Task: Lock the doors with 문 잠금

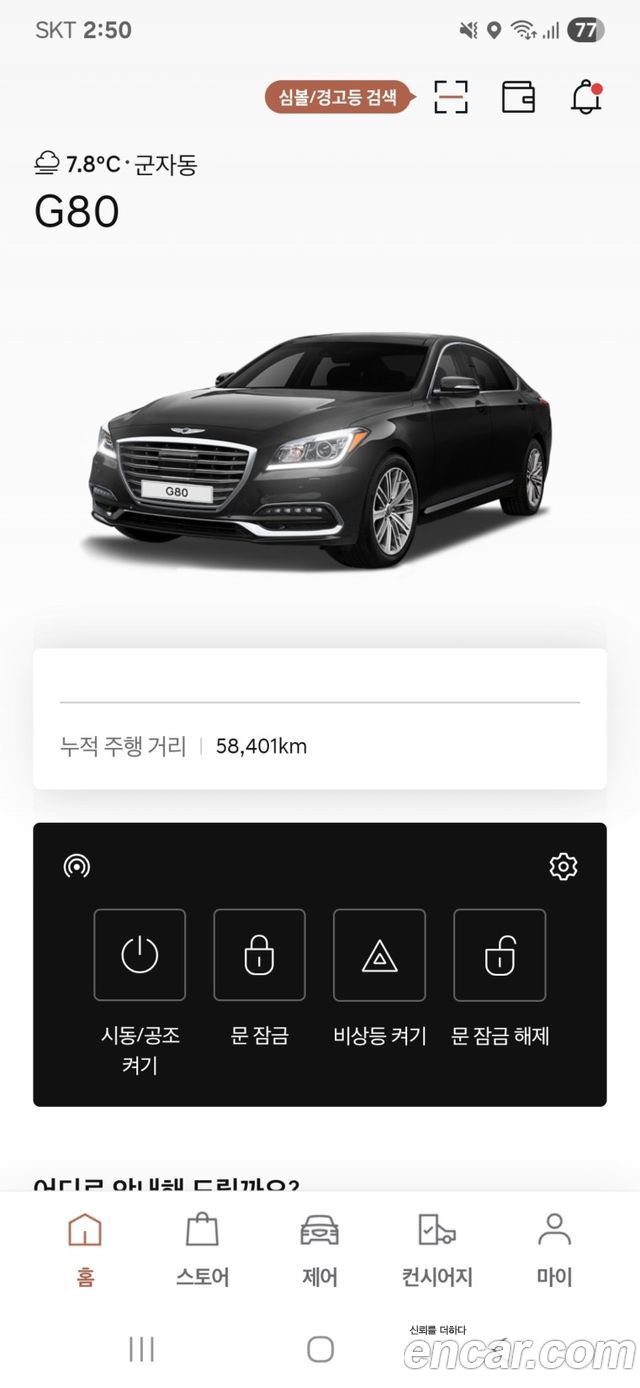Action: tap(259, 955)
